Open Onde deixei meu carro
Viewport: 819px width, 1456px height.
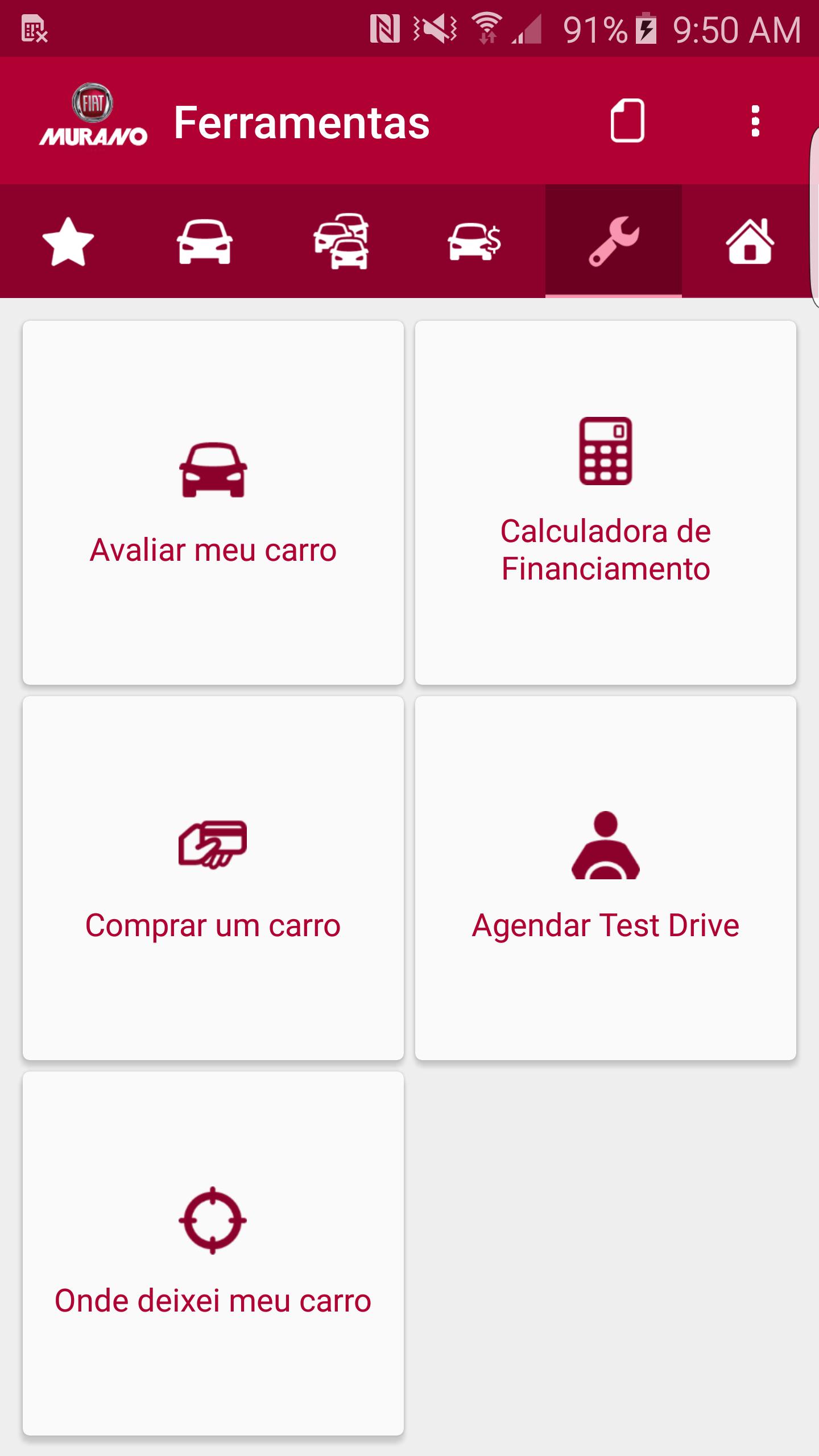213,1254
